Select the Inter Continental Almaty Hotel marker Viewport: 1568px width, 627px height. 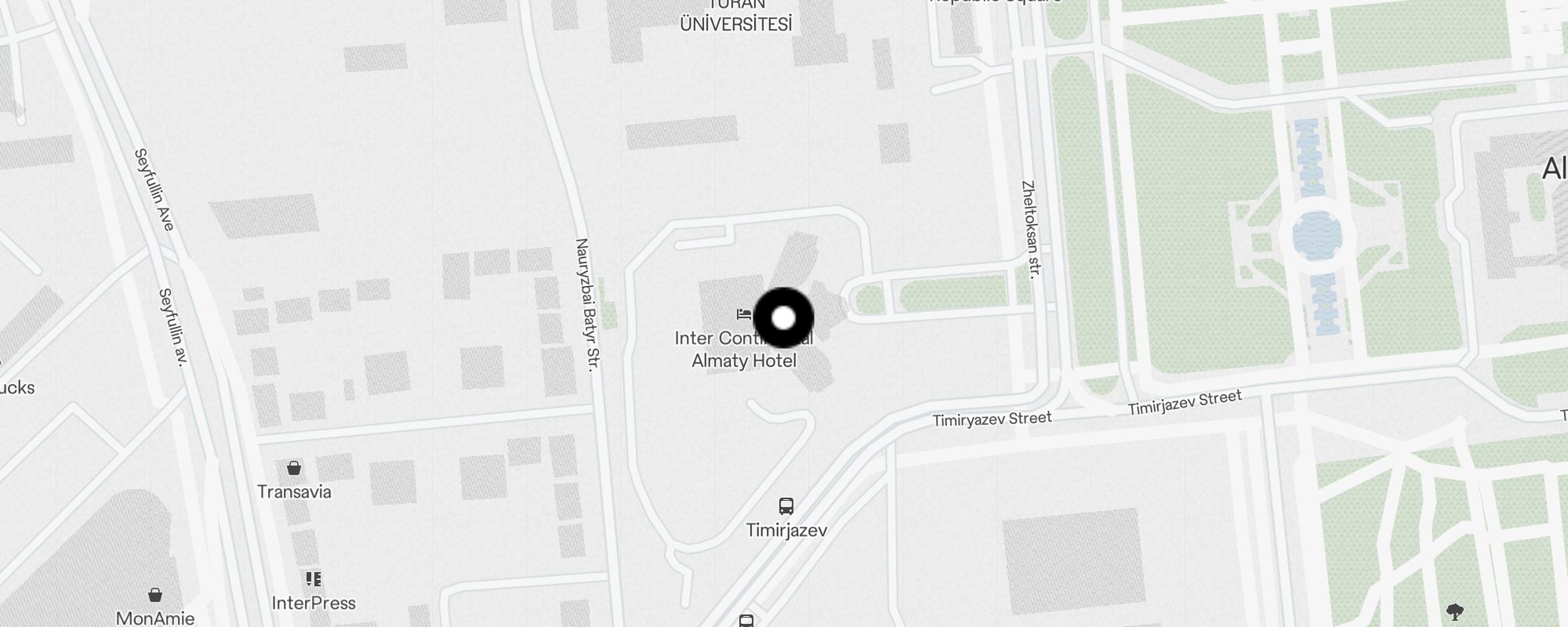coord(744,315)
